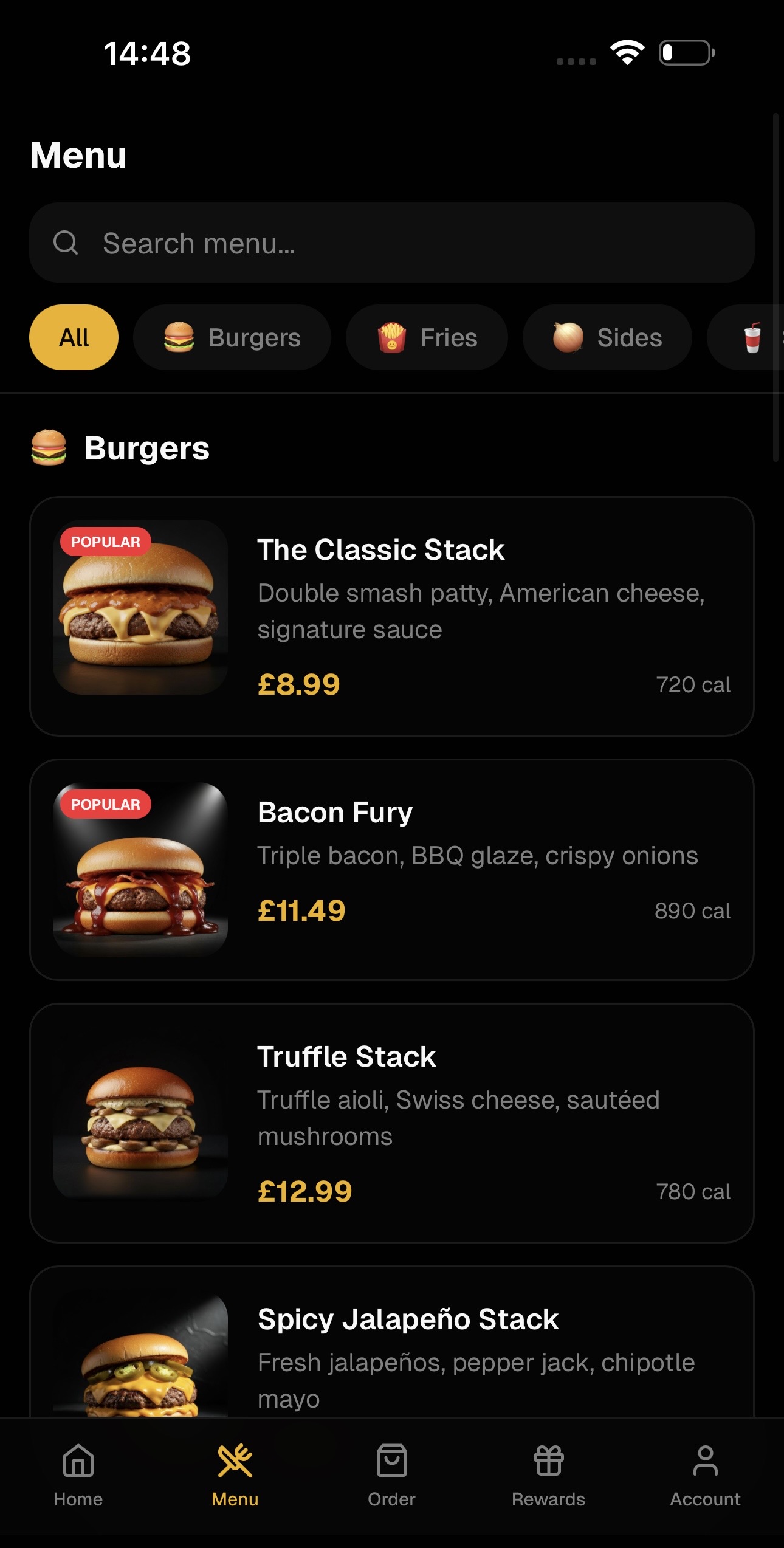Open the Rewards gift icon

[x=548, y=1462]
